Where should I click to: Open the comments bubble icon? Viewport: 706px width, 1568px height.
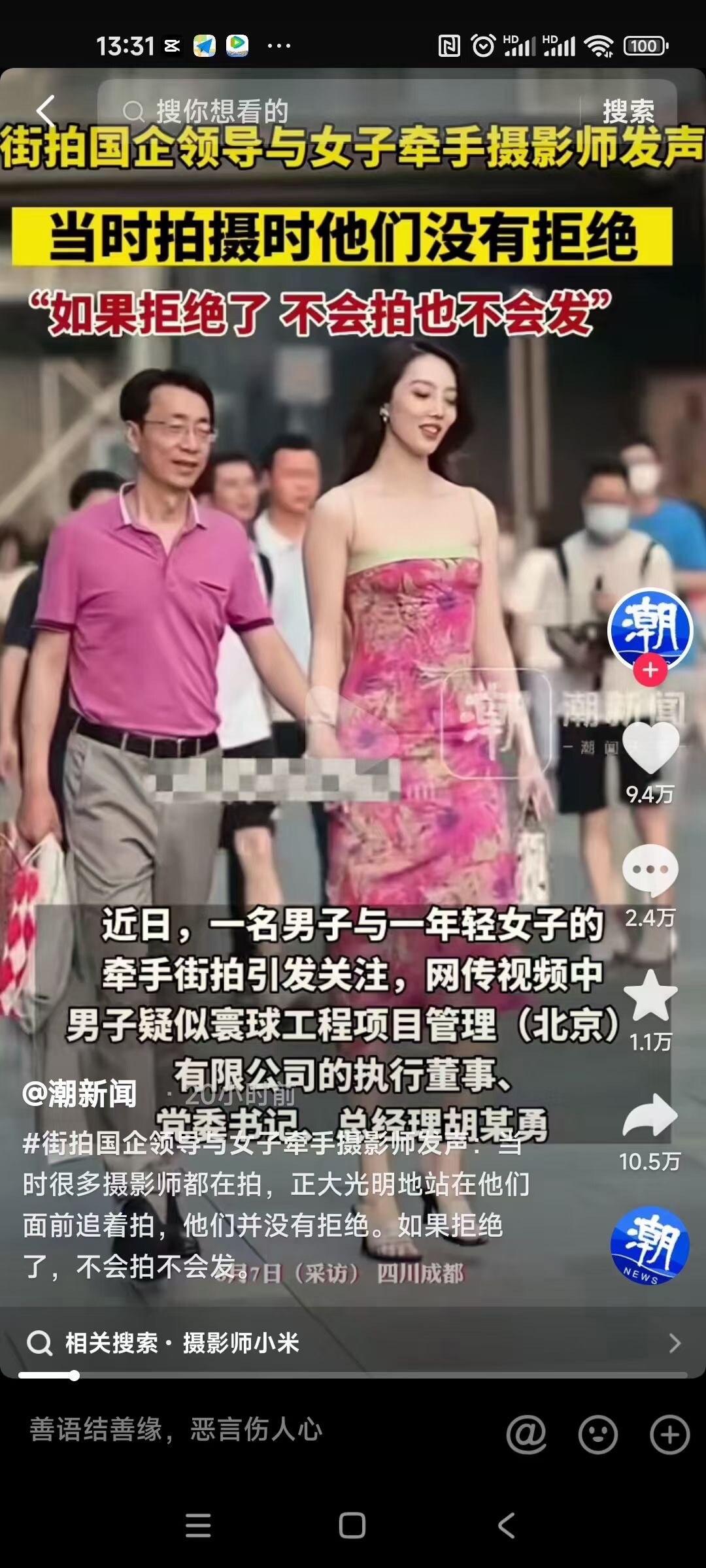point(650,870)
